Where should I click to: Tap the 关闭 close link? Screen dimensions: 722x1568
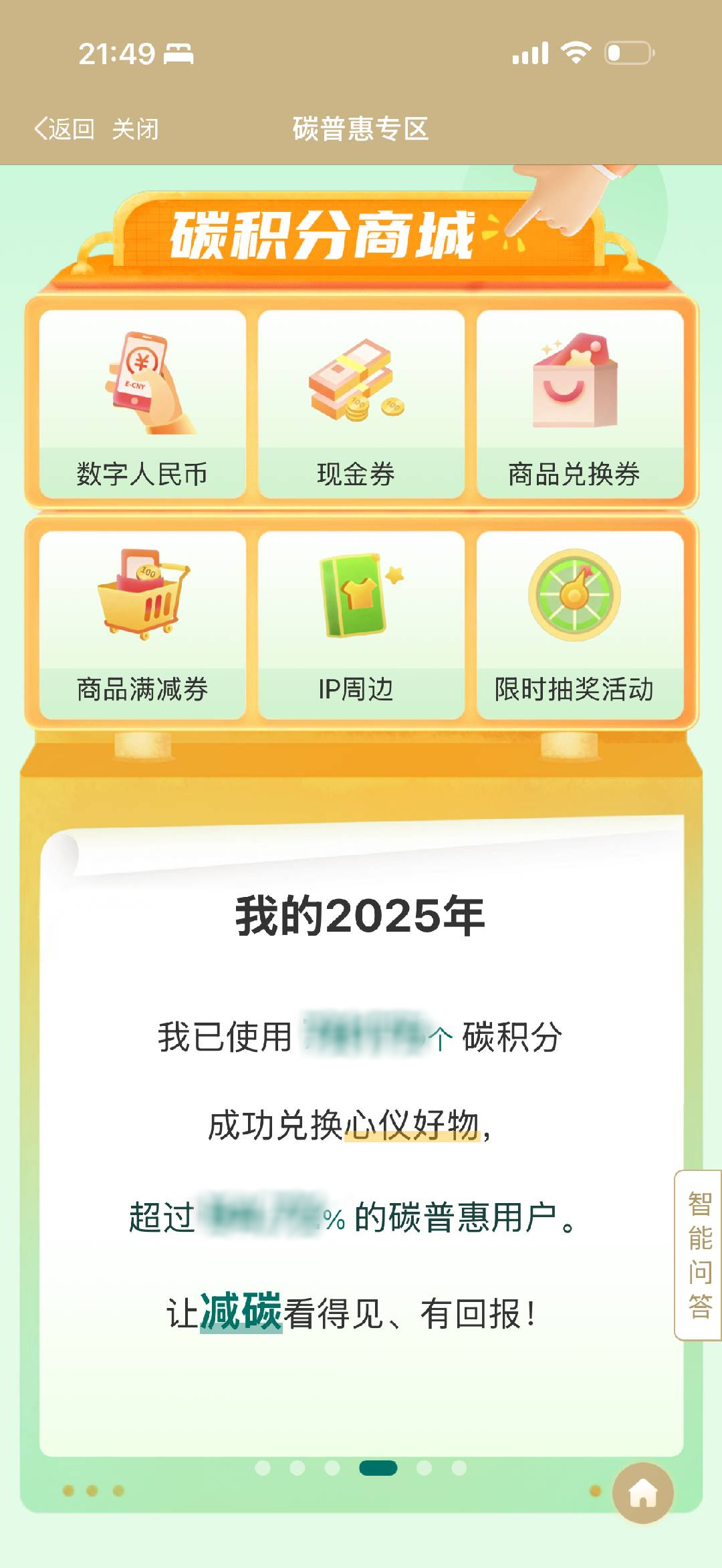(x=136, y=127)
